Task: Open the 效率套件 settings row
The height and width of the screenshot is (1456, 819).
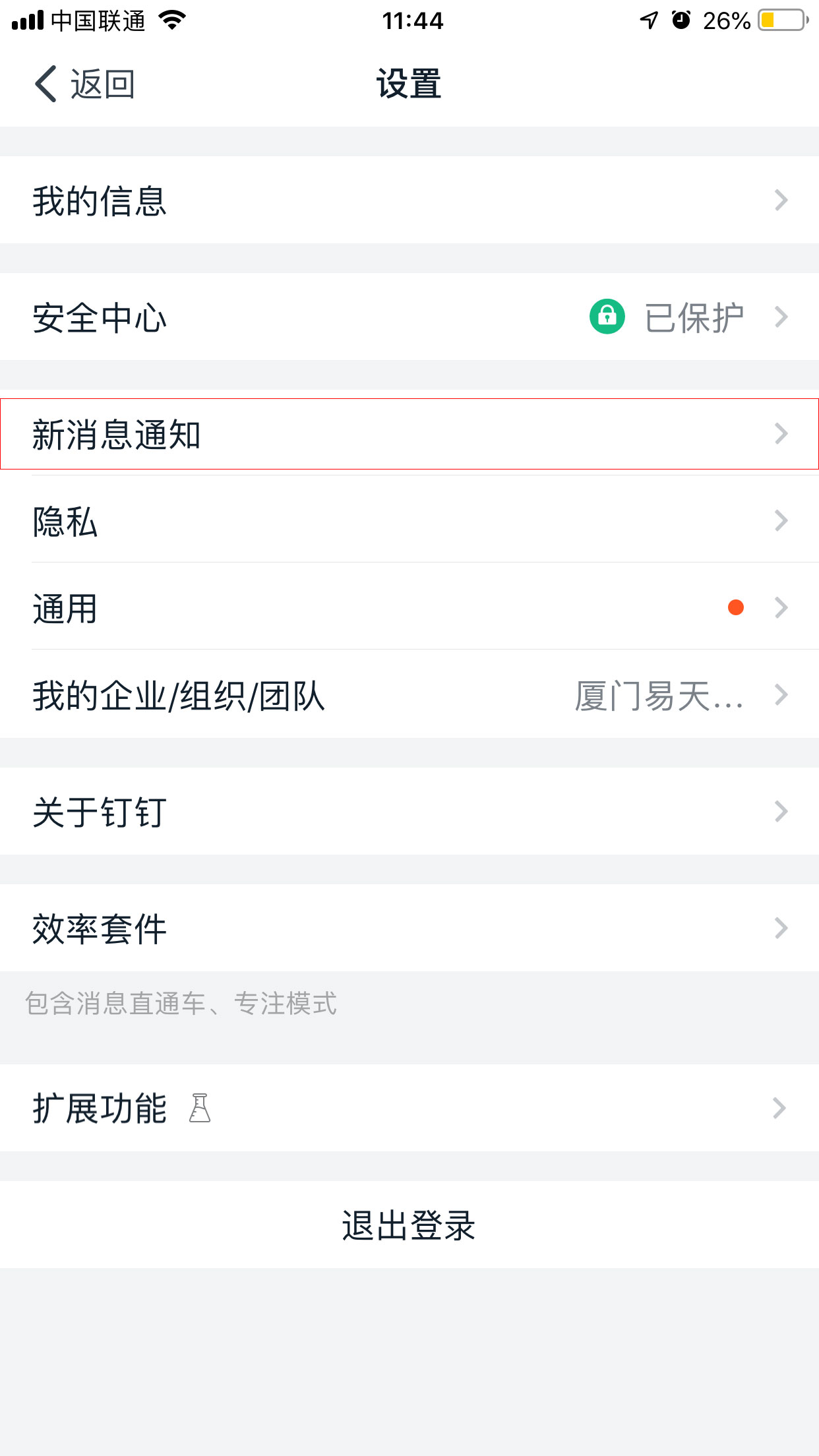Action: [409, 928]
